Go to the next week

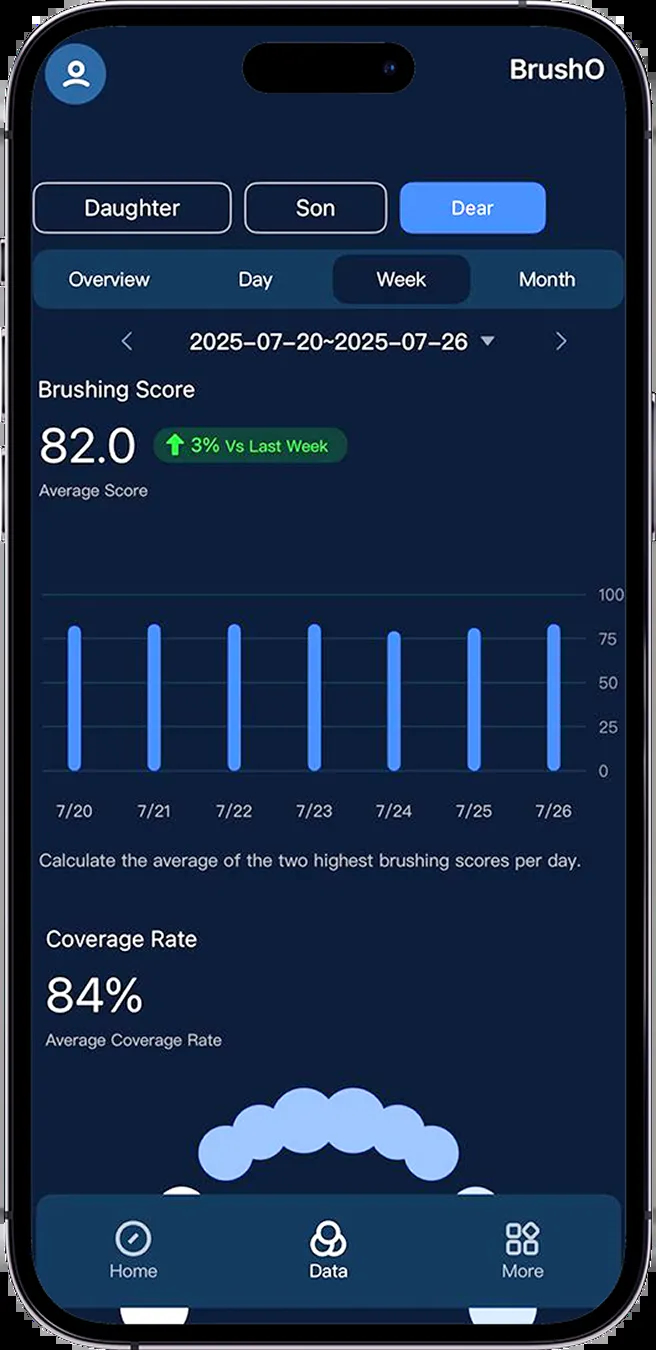coord(560,342)
